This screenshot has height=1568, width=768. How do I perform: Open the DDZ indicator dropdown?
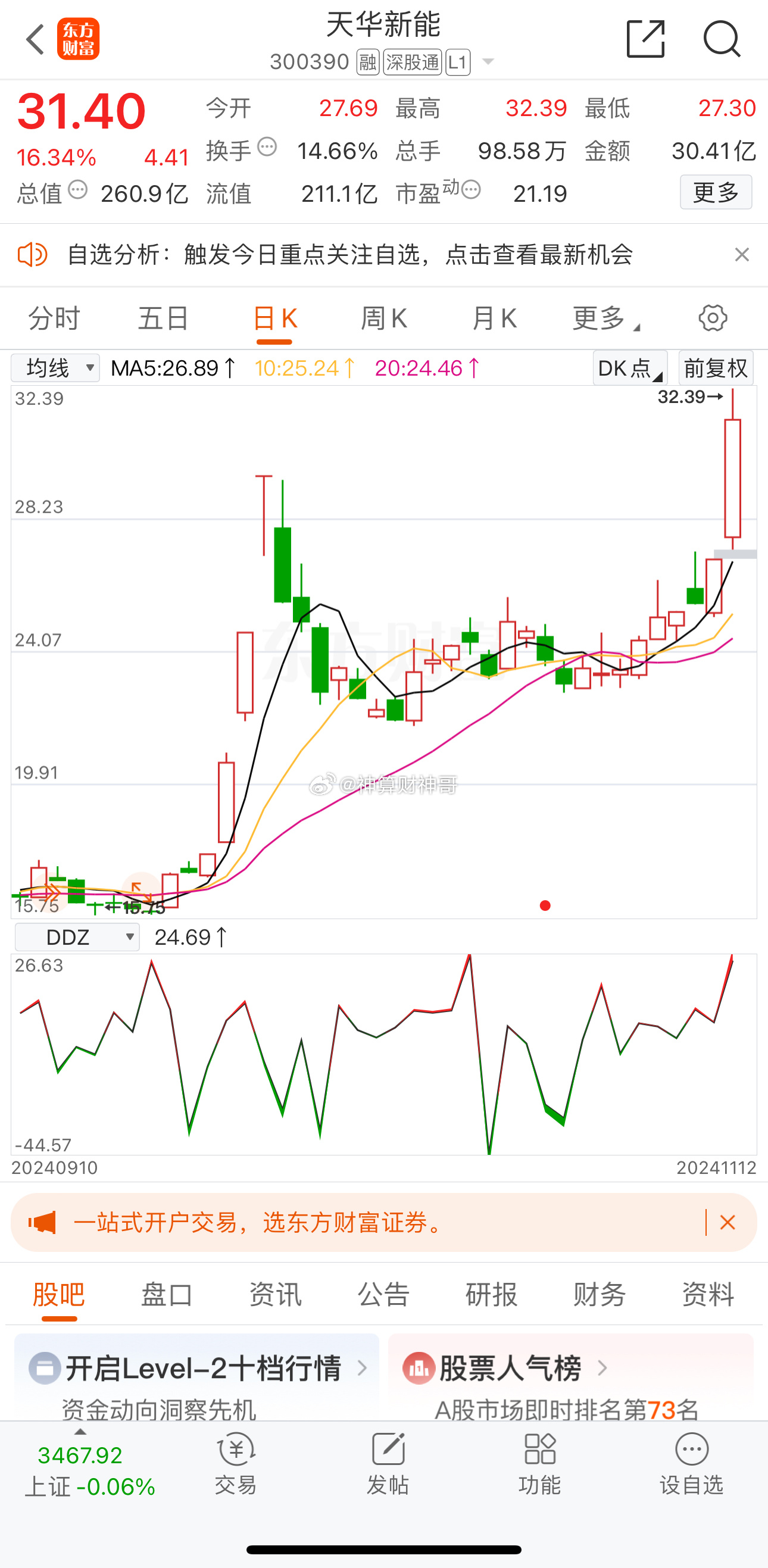pos(77,937)
